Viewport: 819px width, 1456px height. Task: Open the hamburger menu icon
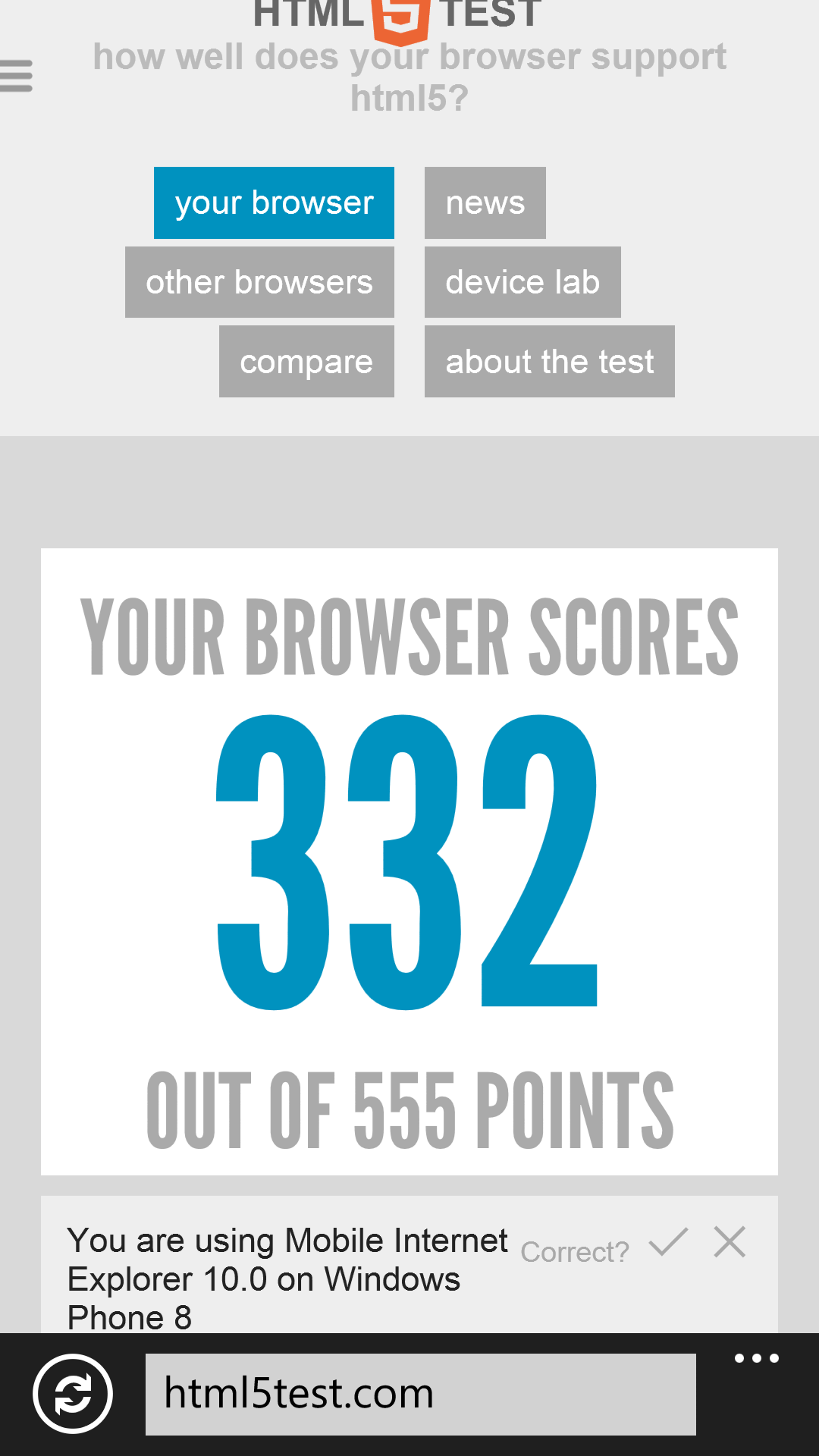pos(16,76)
